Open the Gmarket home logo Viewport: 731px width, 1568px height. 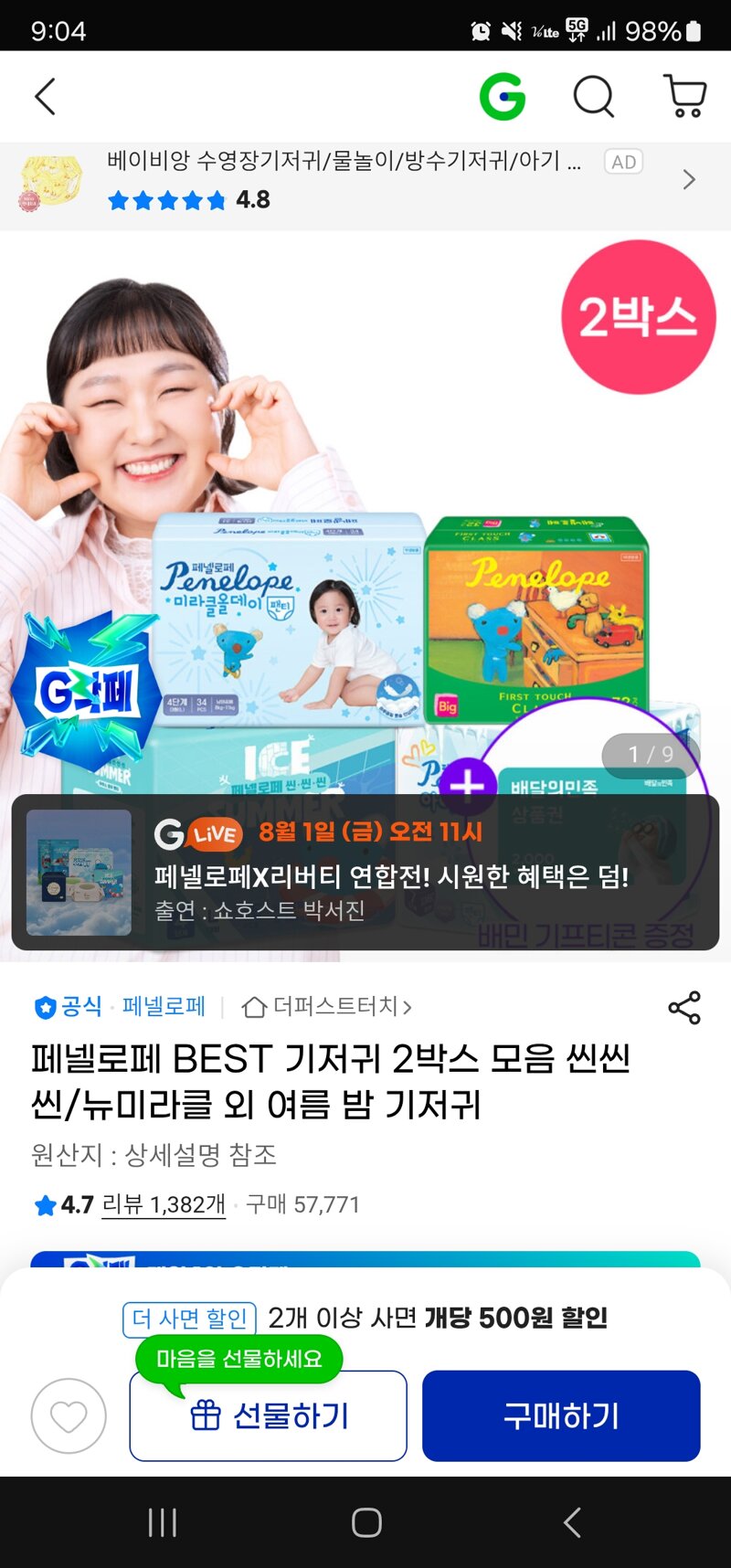pyautogui.click(x=503, y=96)
